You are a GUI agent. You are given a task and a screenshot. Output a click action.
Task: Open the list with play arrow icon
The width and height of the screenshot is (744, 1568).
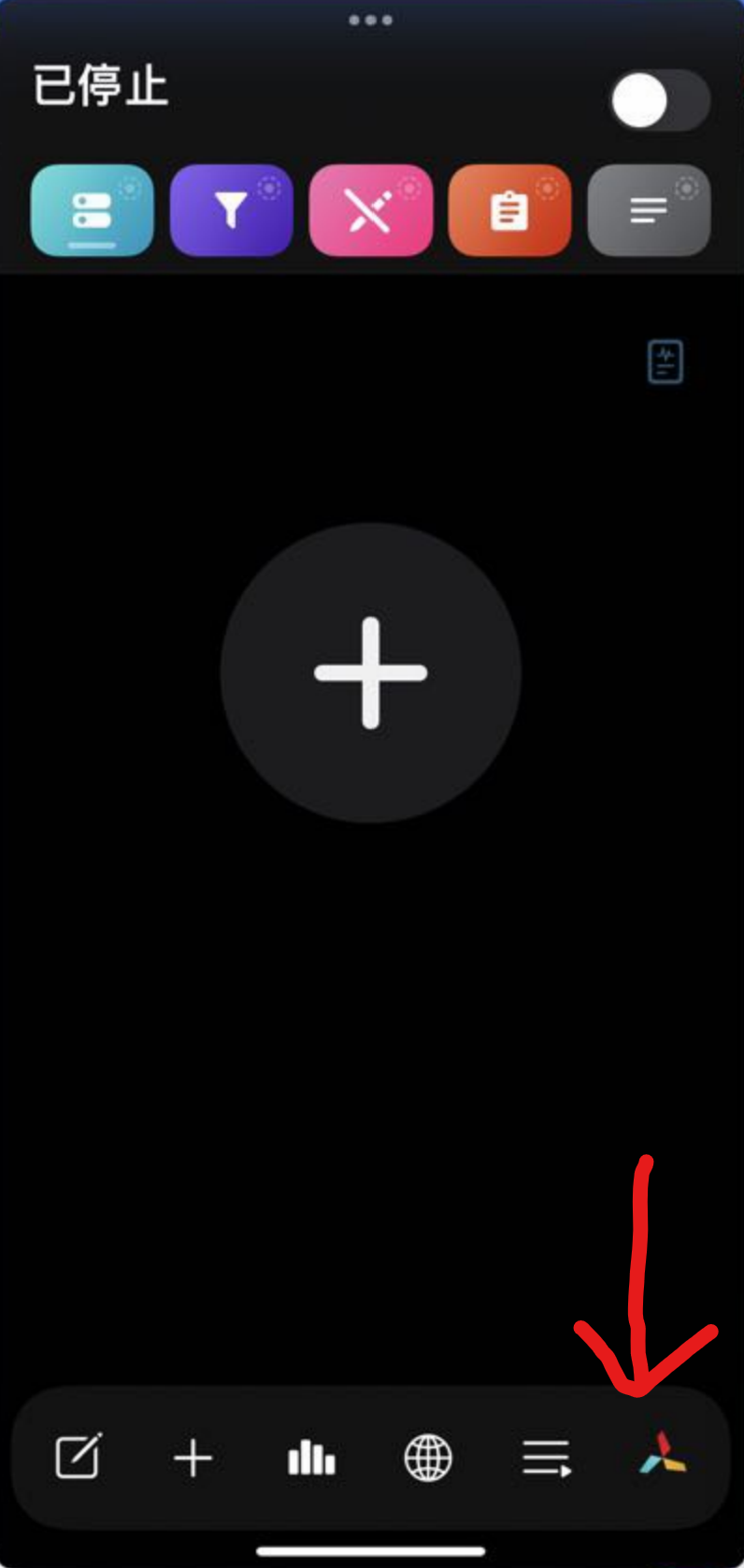(x=546, y=1458)
